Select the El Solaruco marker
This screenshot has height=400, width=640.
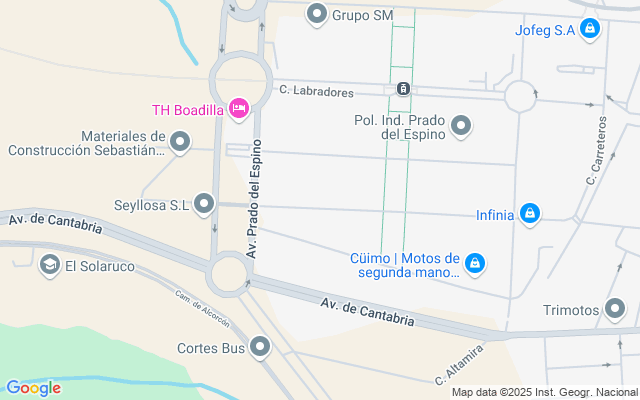click(x=50, y=265)
